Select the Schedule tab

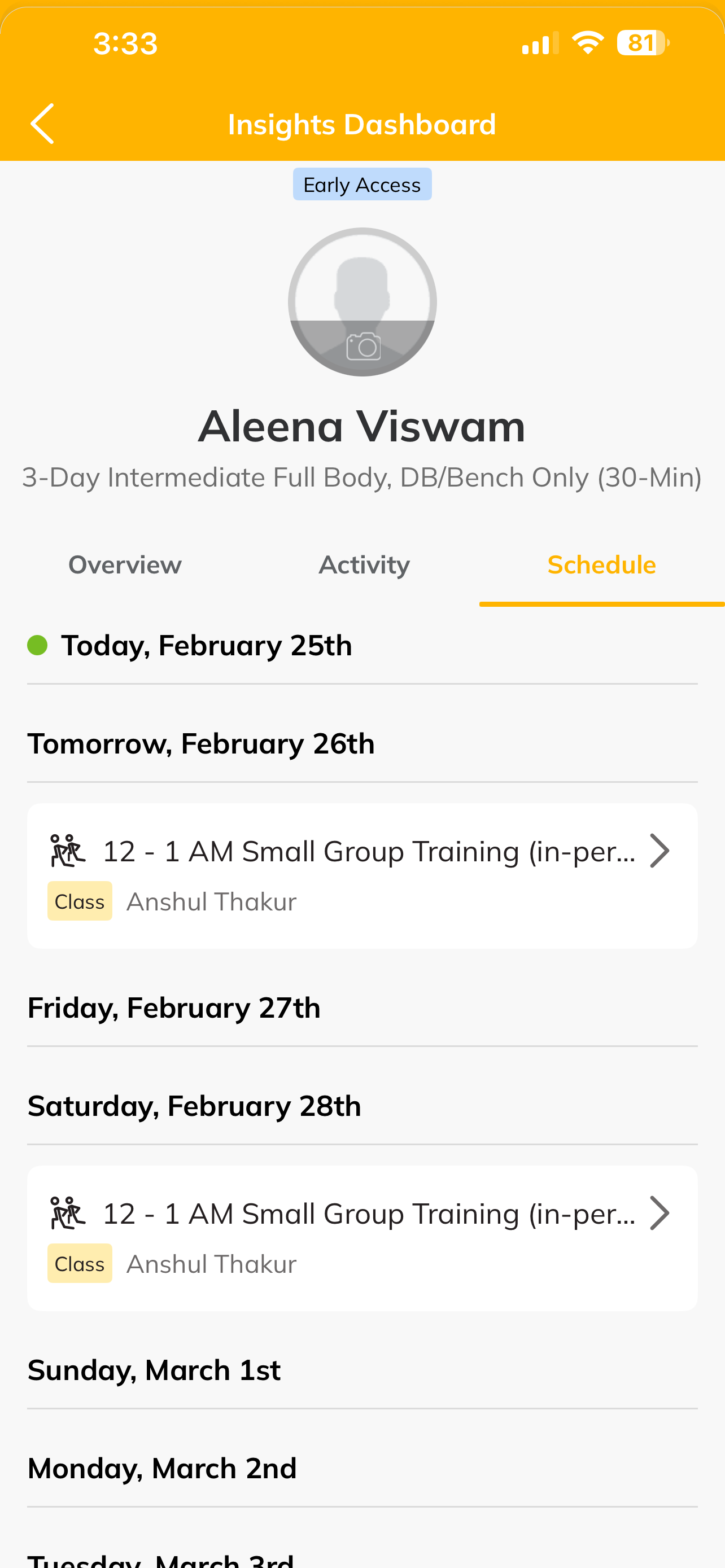coord(601,565)
